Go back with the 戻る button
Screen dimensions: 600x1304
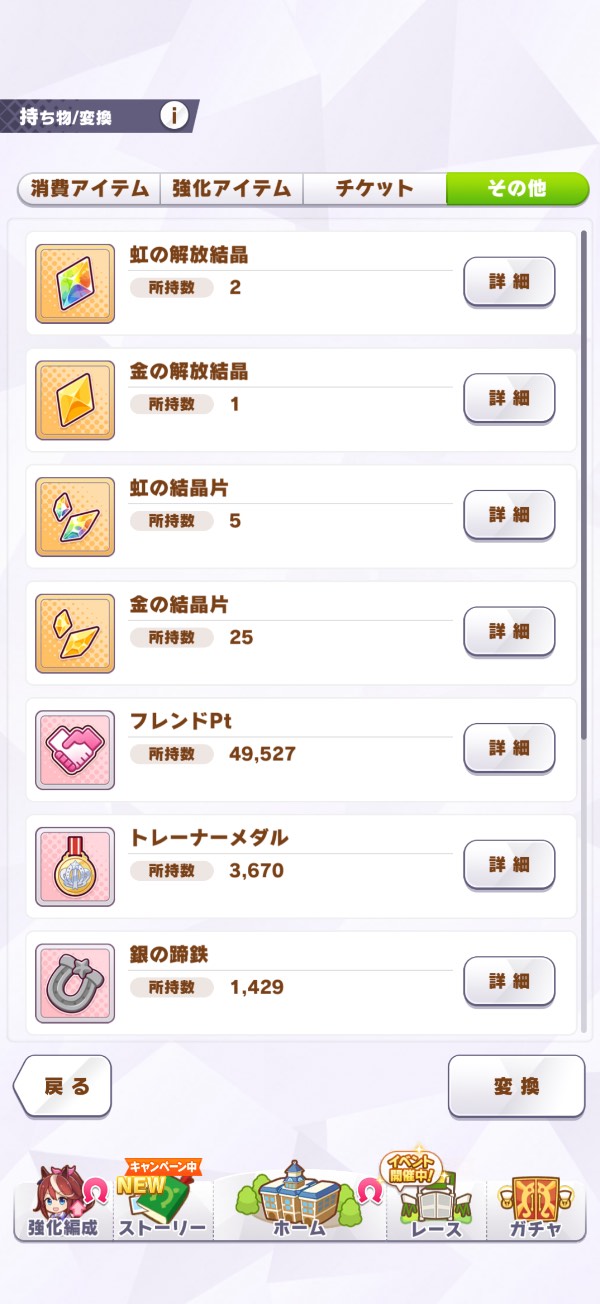[64, 1087]
